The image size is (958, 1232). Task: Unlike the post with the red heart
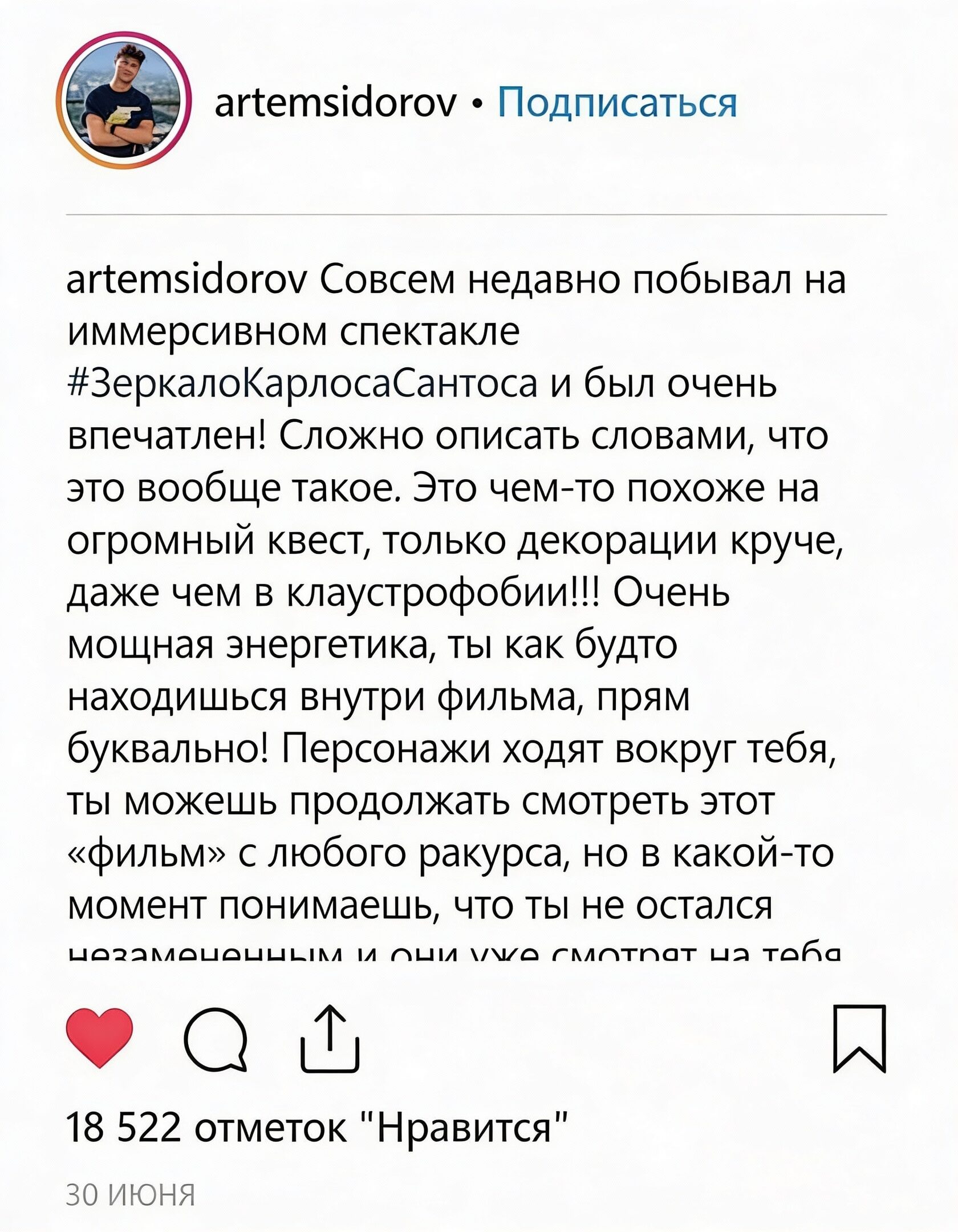(x=100, y=1038)
